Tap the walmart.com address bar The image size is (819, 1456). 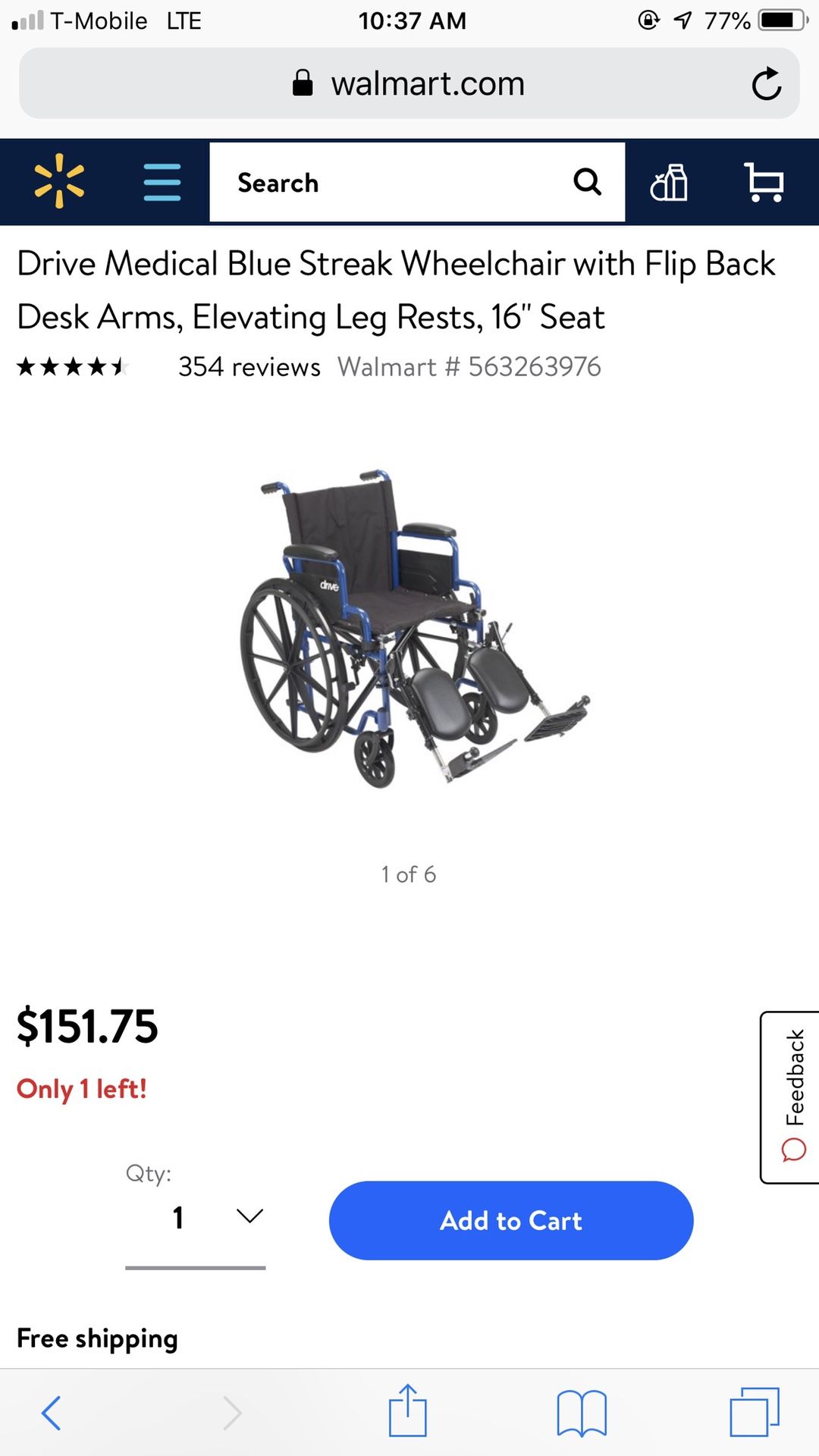click(409, 83)
